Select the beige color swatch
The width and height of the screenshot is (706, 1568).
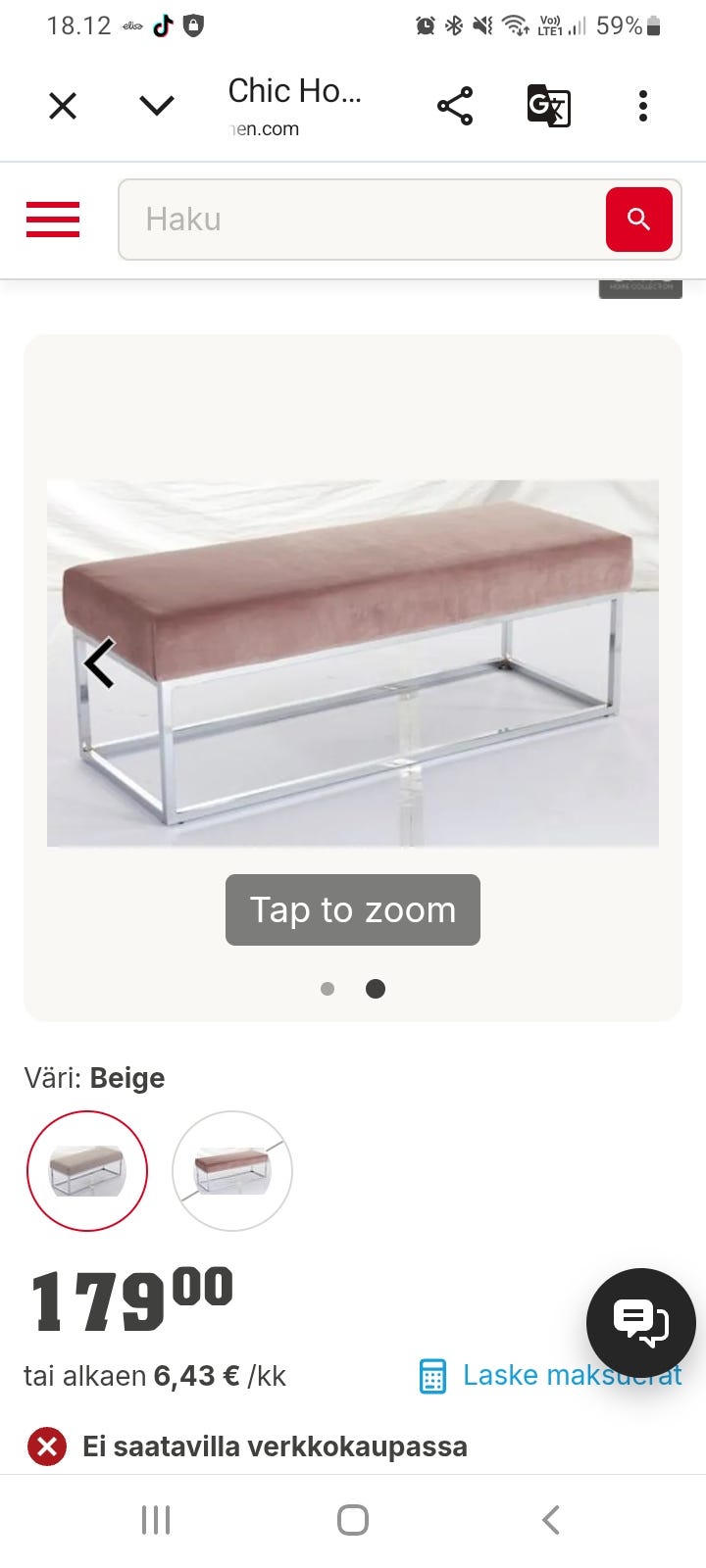pos(87,1171)
